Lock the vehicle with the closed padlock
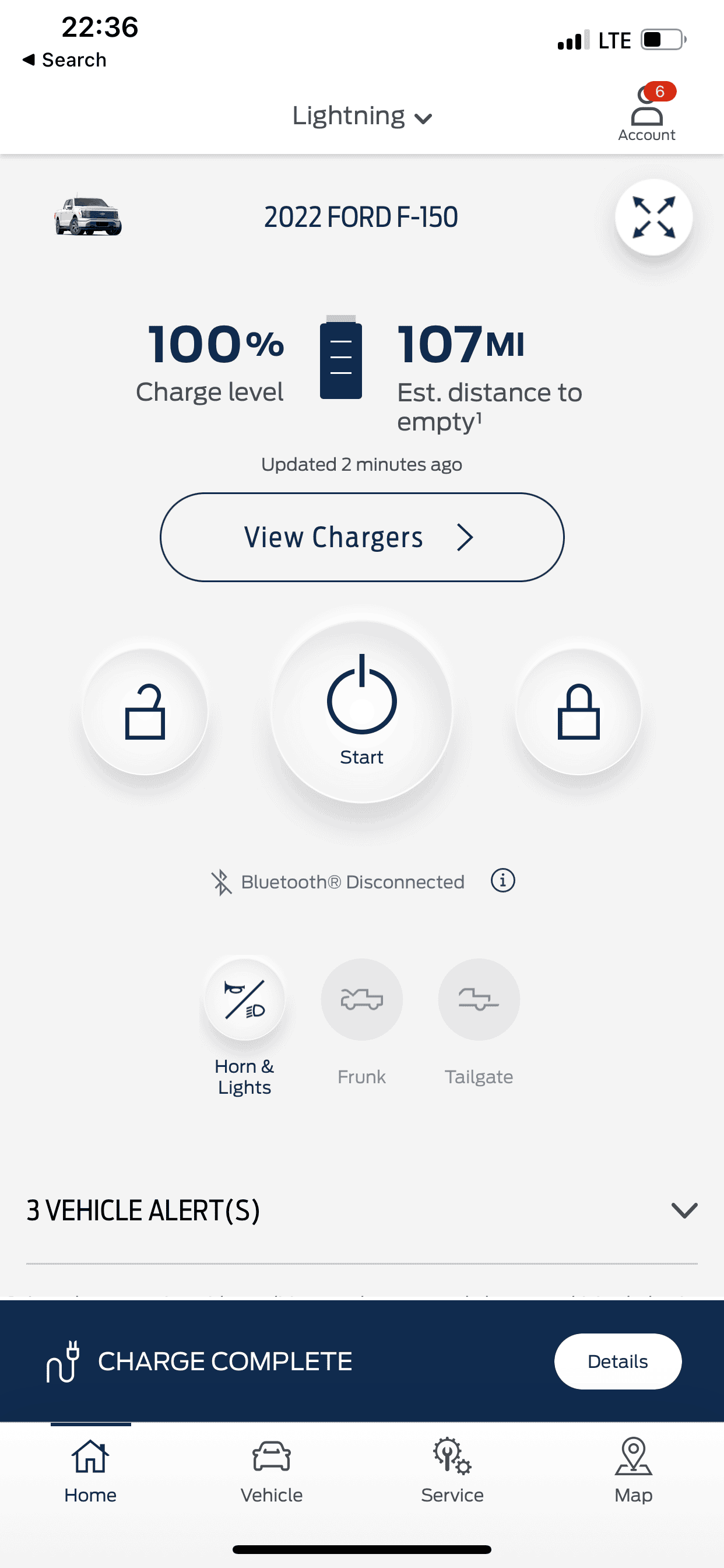Screen dimensions: 724x1568 click(x=578, y=712)
